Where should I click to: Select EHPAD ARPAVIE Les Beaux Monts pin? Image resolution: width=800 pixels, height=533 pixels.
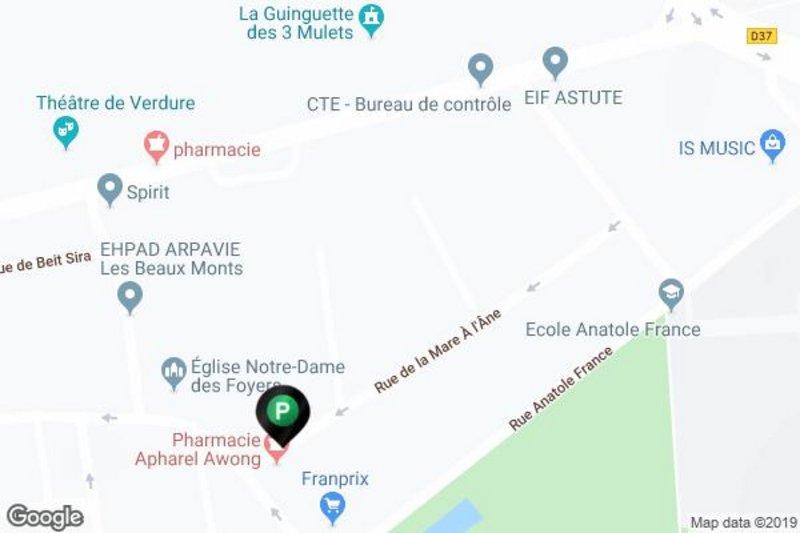[x=130, y=296]
